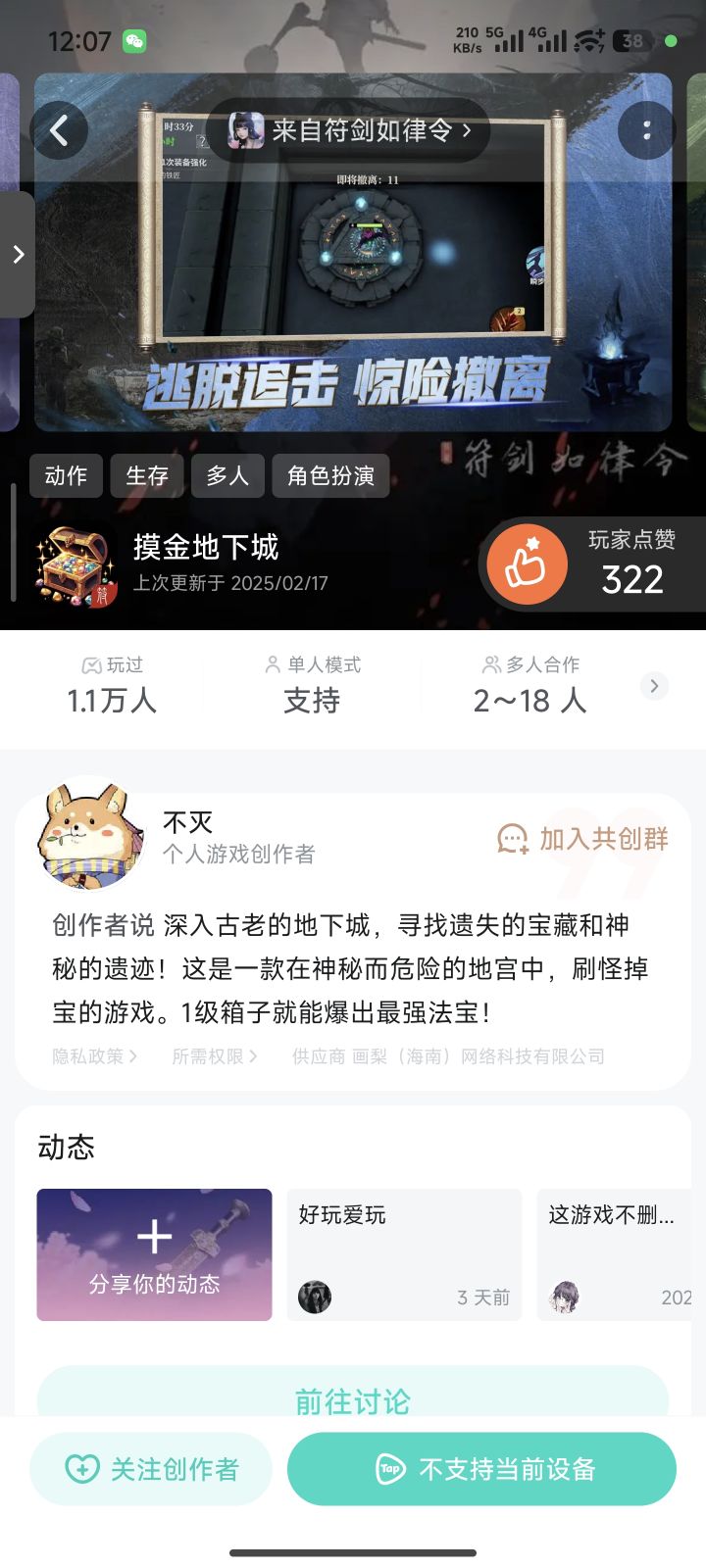Open the 好玩爱玩 post thumbnail
The width and height of the screenshot is (706, 1568).
coord(403,1254)
